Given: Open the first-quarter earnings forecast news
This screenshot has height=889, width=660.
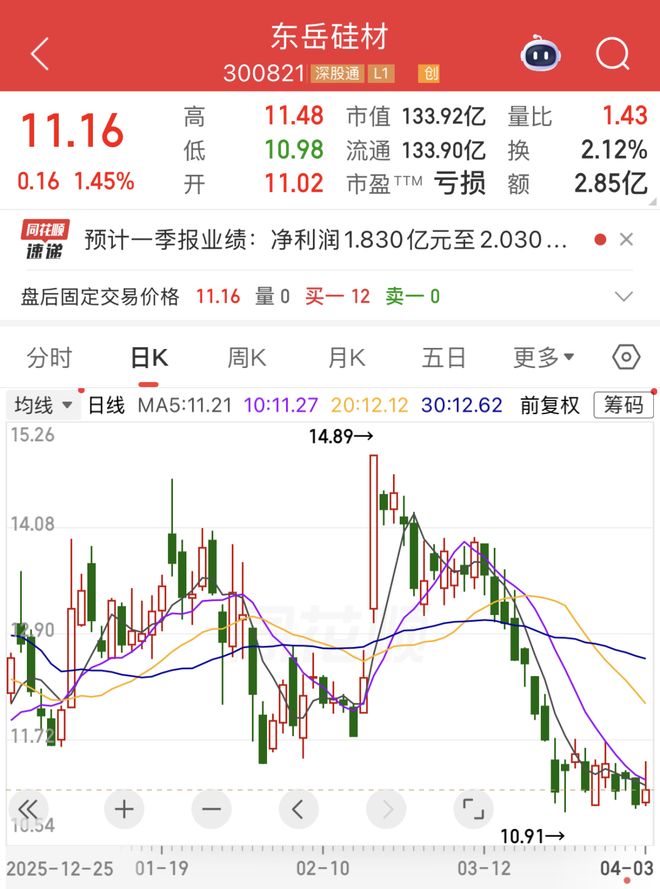Looking at the screenshot, I should (326, 240).
